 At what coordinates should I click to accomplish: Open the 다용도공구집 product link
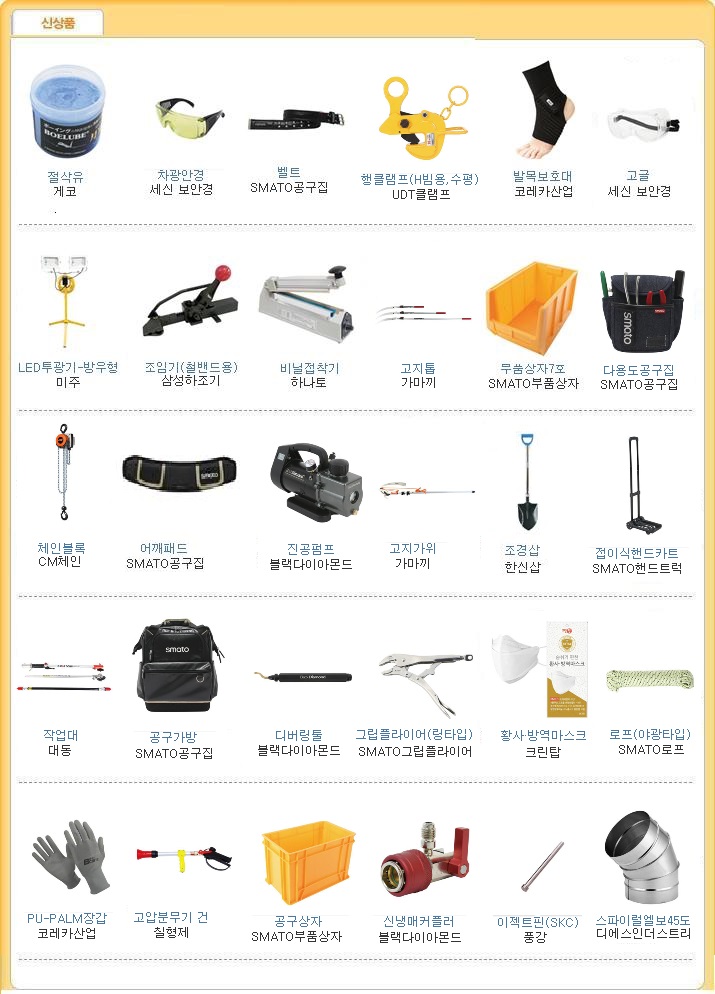[x=638, y=370]
